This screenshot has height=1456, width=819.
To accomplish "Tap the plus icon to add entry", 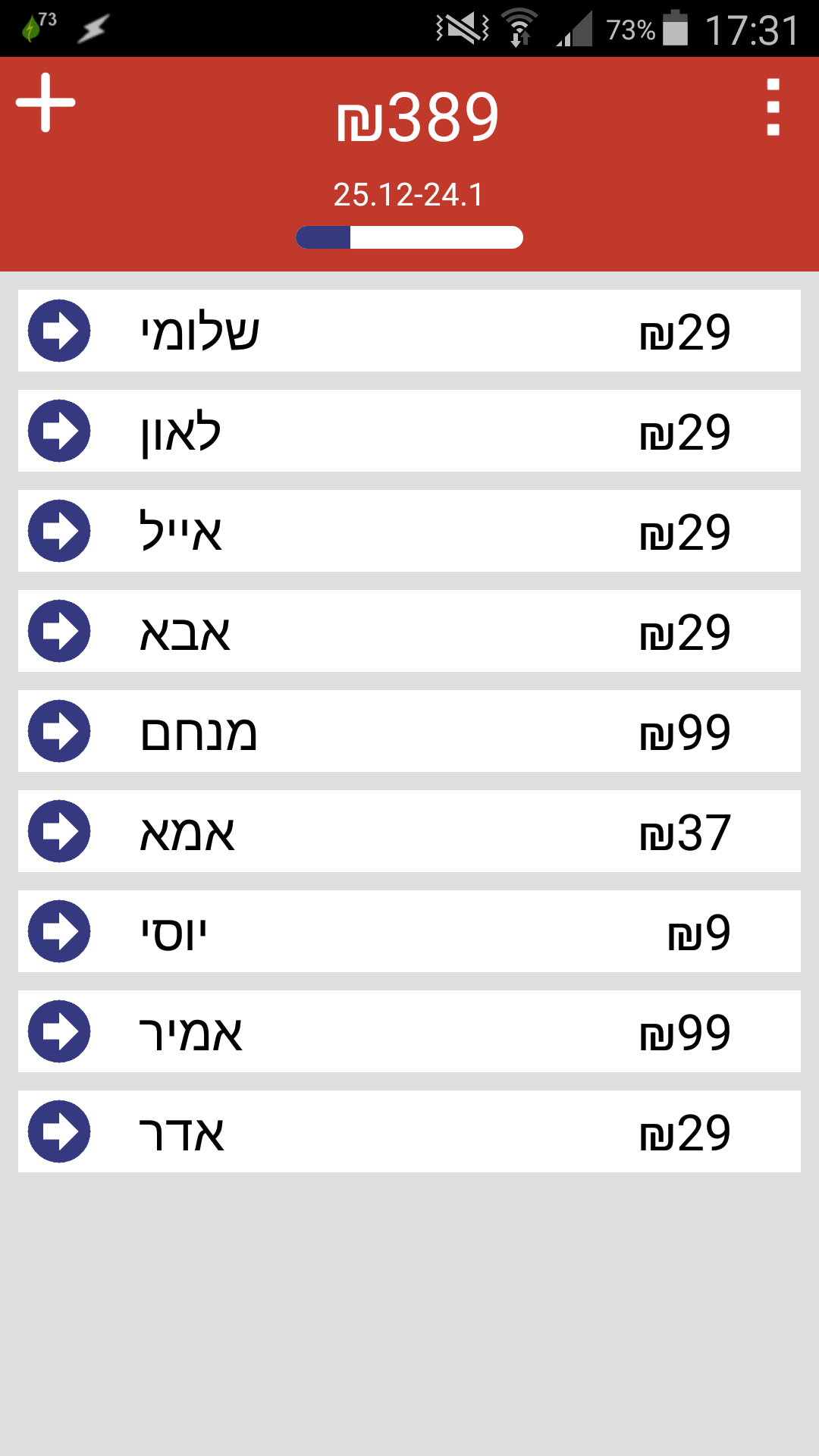I will pyautogui.click(x=45, y=102).
